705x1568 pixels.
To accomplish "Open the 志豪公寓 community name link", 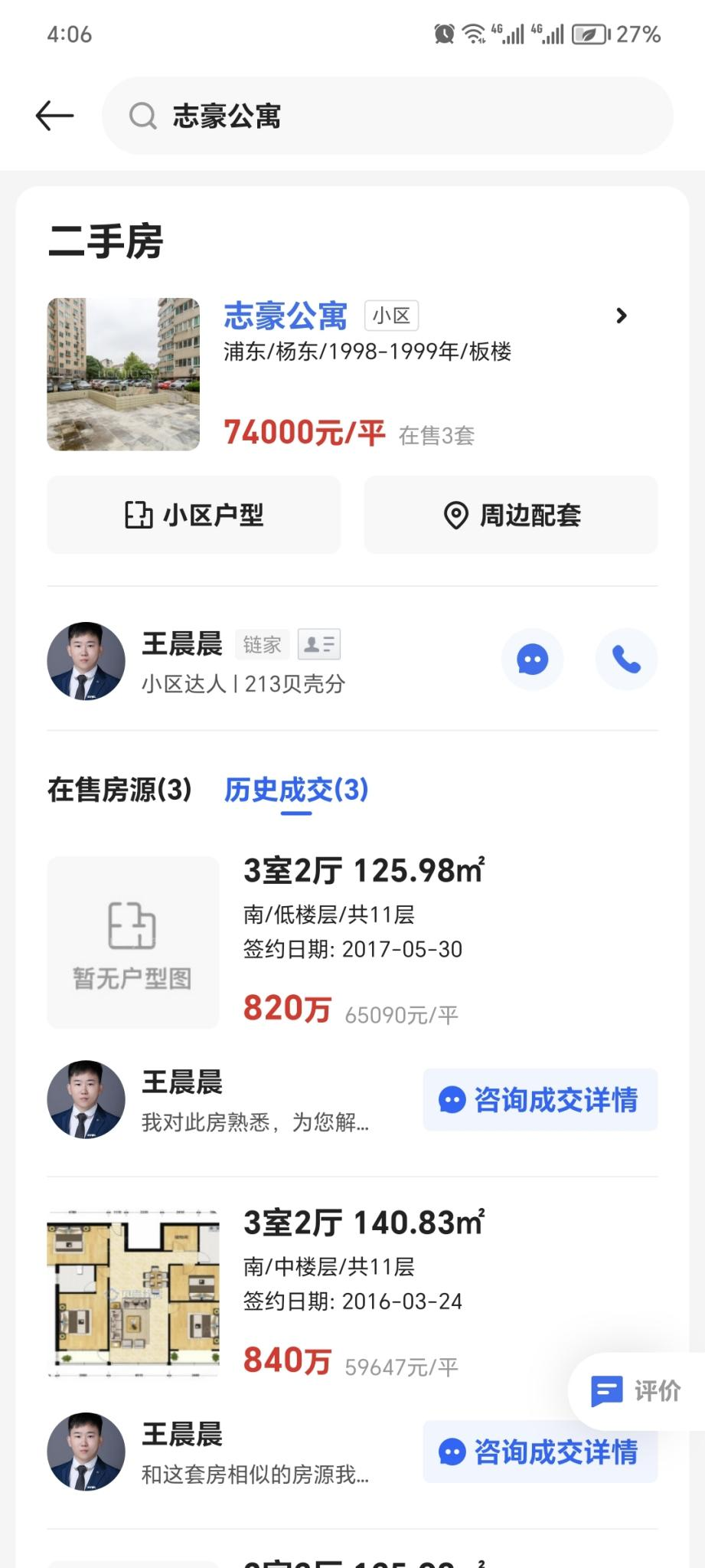I will coord(284,316).
